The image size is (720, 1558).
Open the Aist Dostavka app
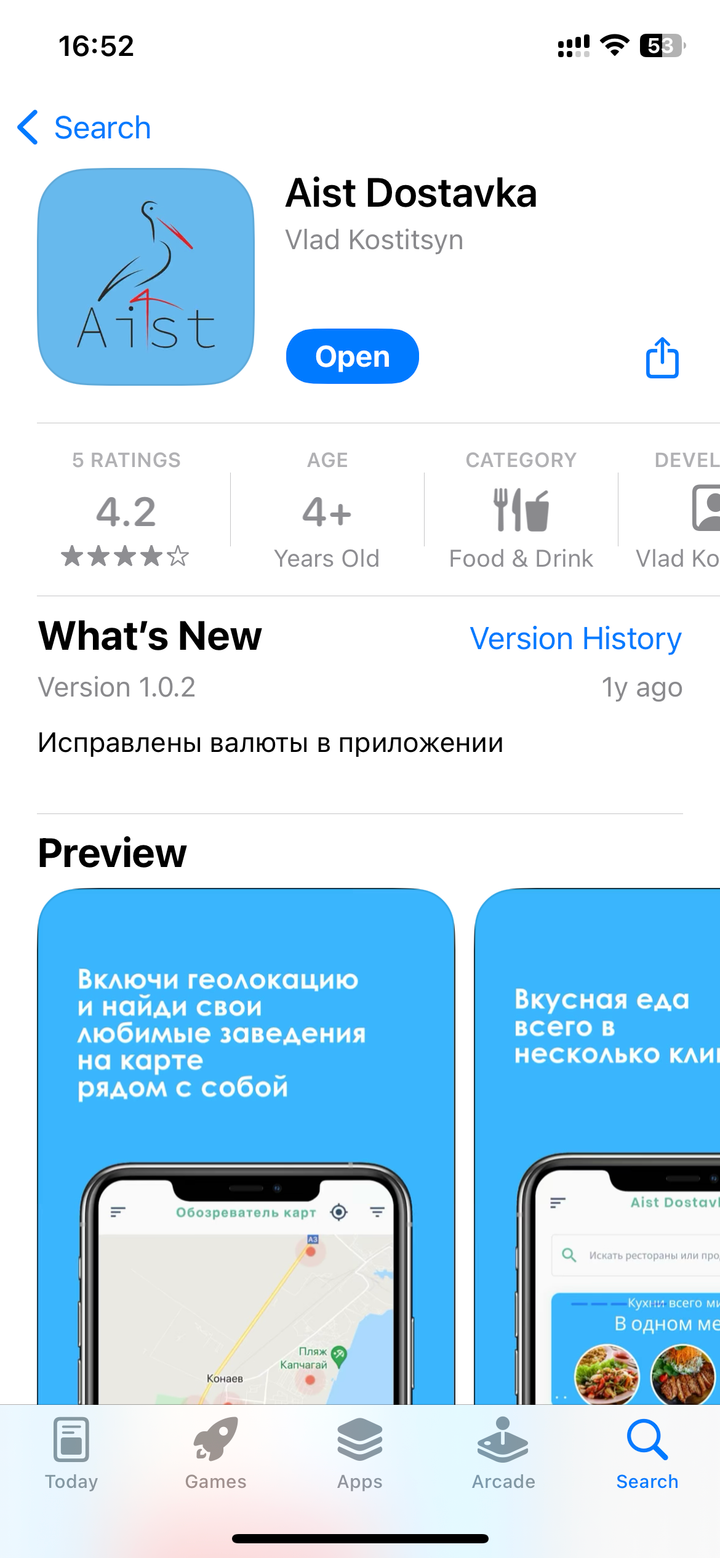click(352, 356)
